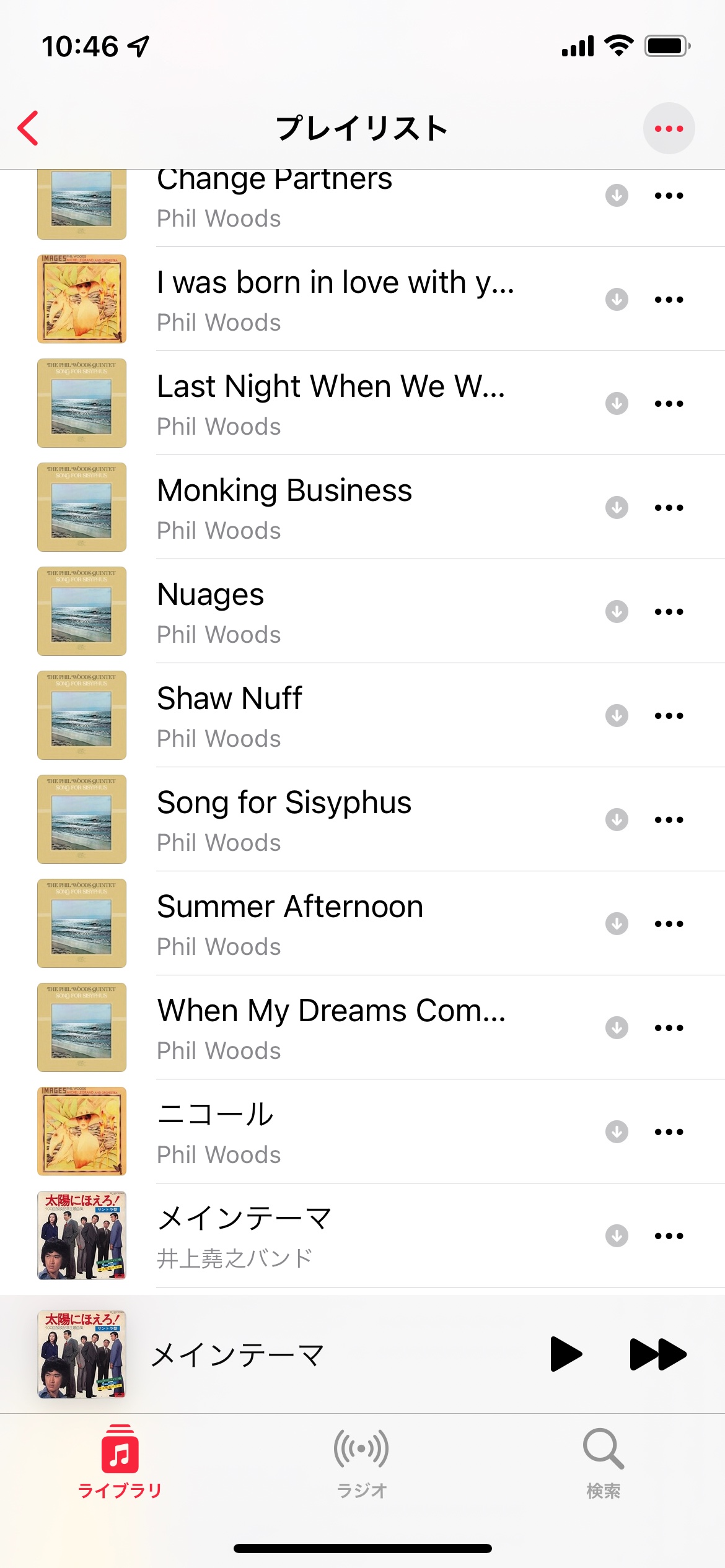Viewport: 725px width, 1568px height.
Task: Skip to the next track
Action: [657, 1354]
